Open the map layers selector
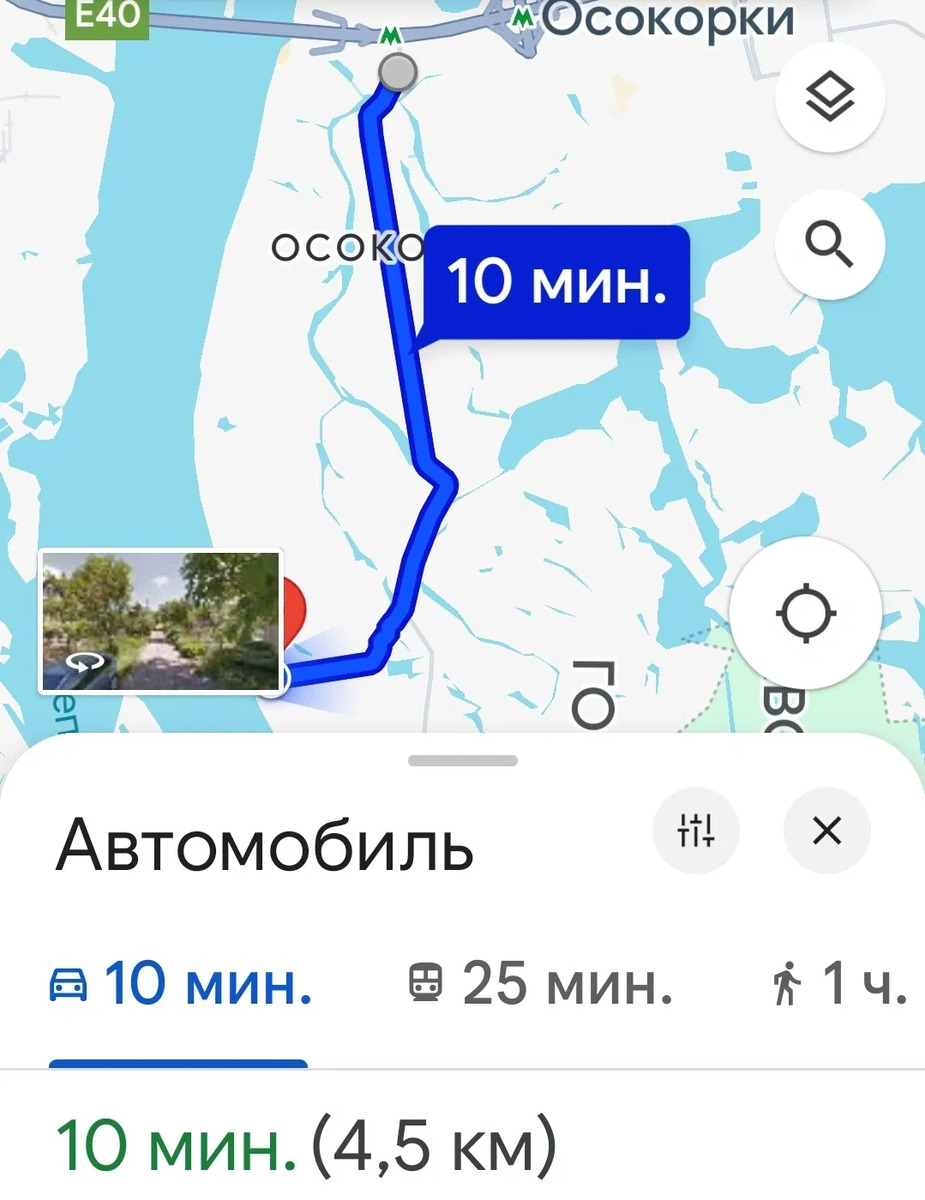Screen dimensions: 925x1200 [829, 97]
